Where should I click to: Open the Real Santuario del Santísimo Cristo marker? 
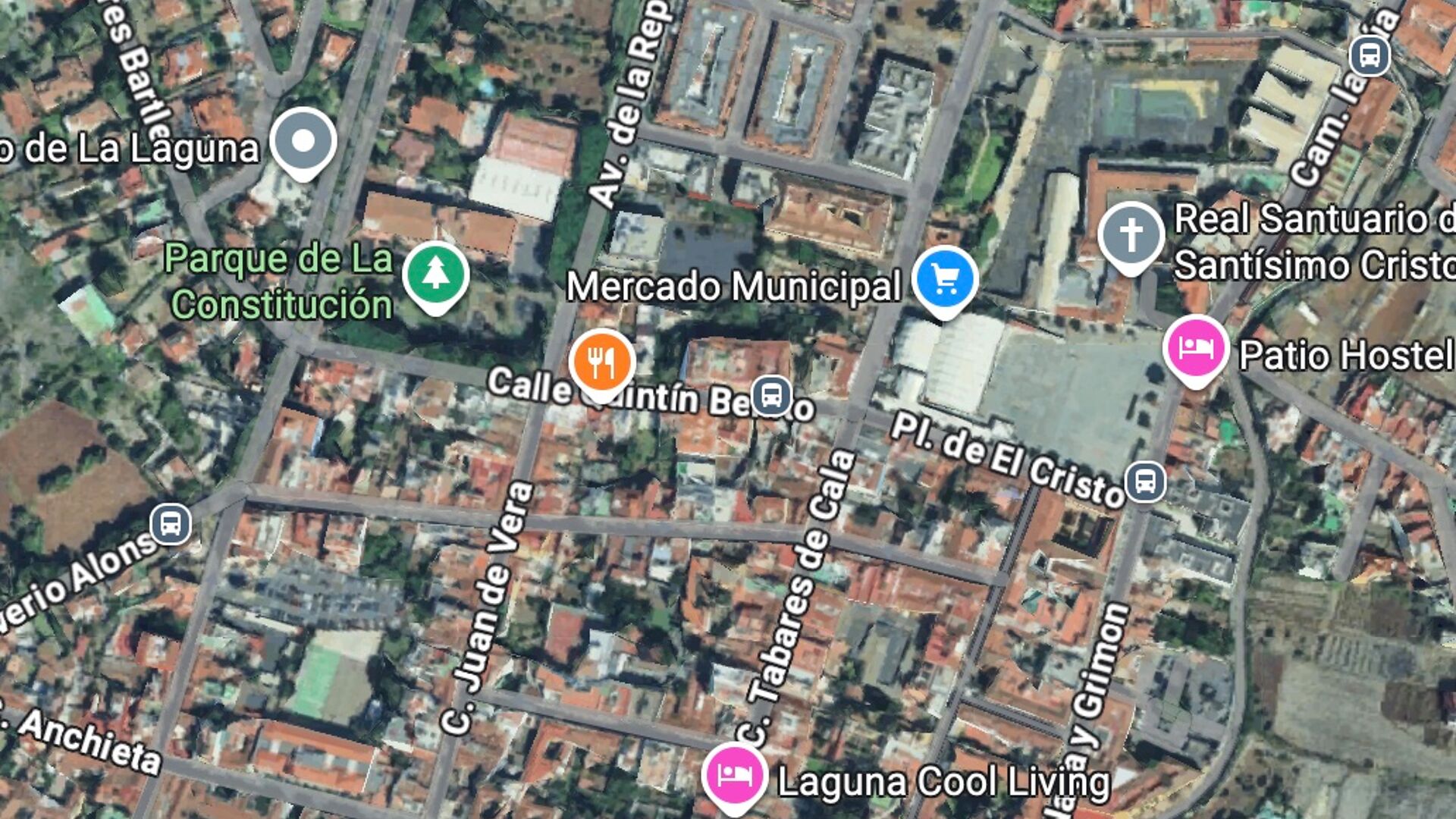[1131, 235]
